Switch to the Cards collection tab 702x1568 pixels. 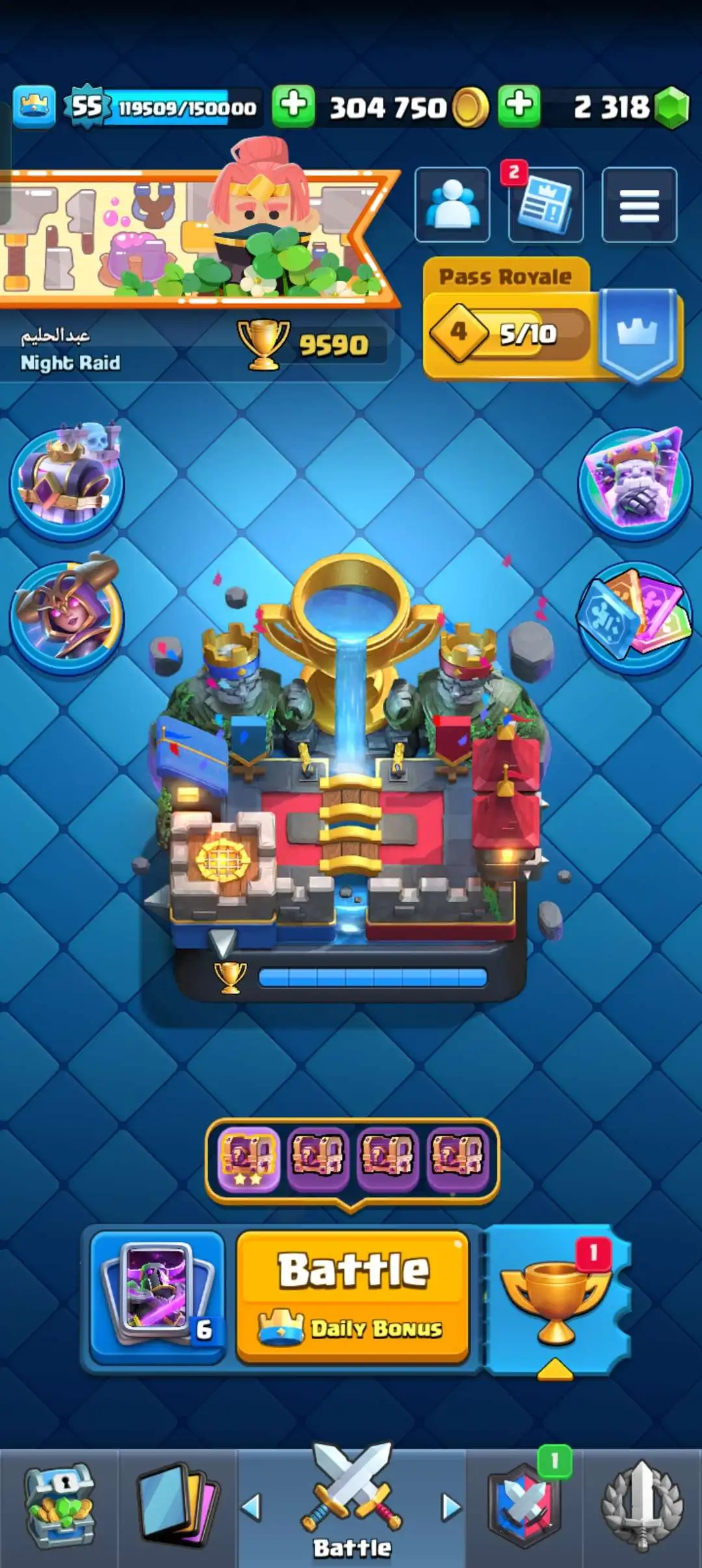click(177, 1507)
